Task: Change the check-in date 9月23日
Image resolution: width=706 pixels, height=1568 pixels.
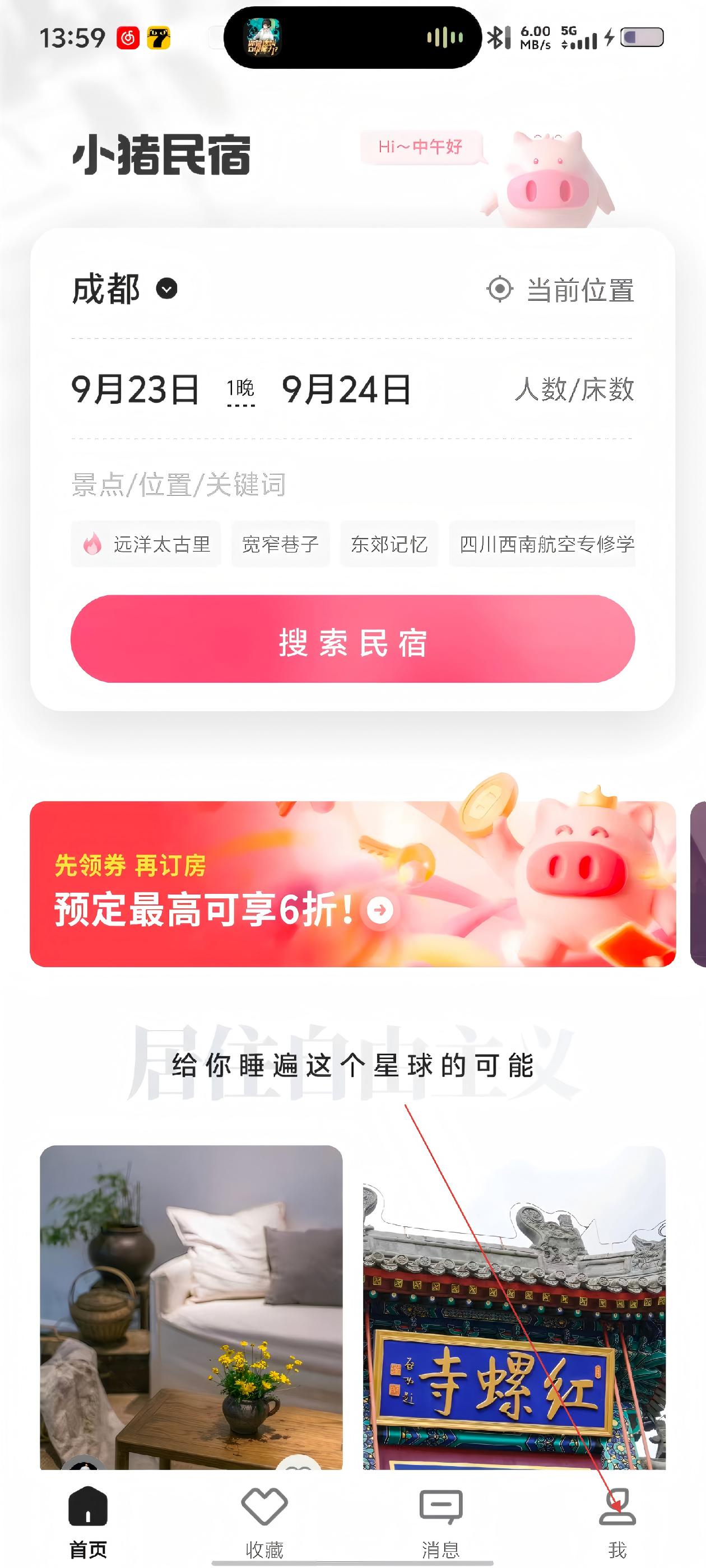Action: point(135,390)
